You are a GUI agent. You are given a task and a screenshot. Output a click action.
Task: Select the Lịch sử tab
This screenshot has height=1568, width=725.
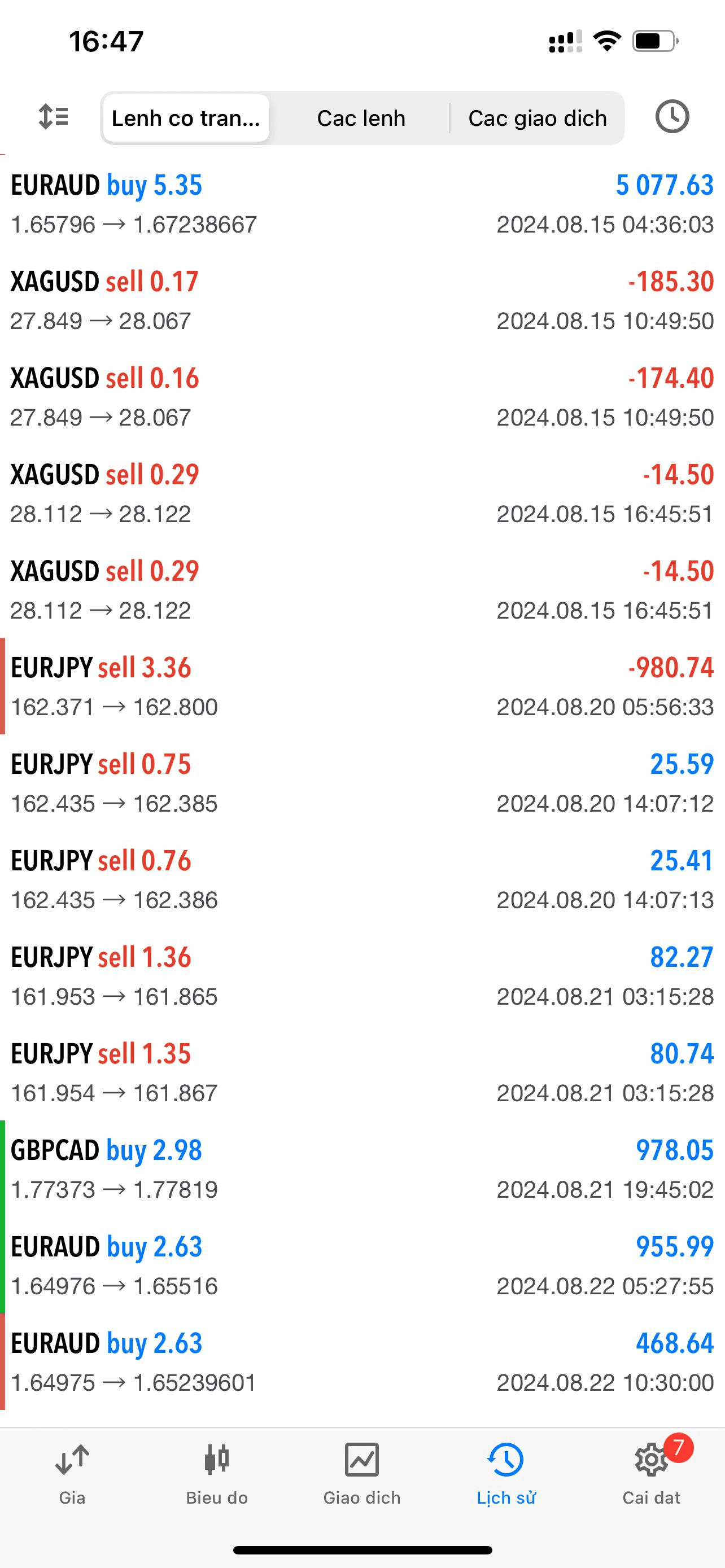506,1473
